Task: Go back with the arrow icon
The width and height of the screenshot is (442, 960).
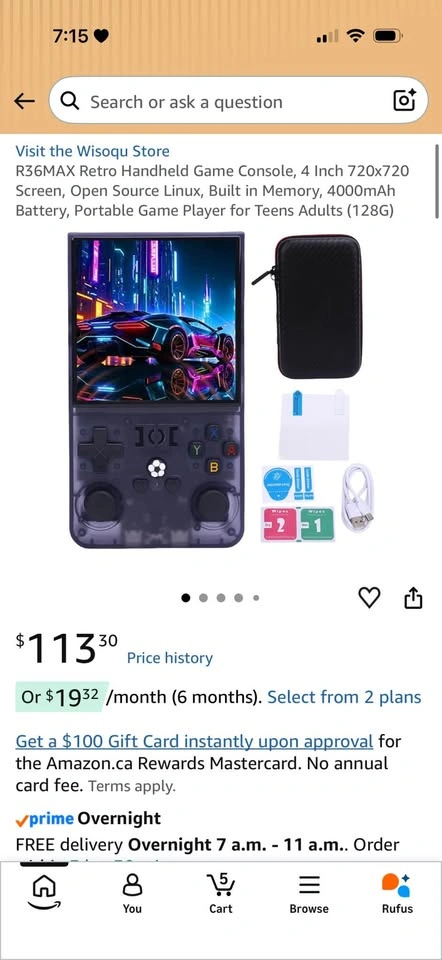Action: [24, 102]
